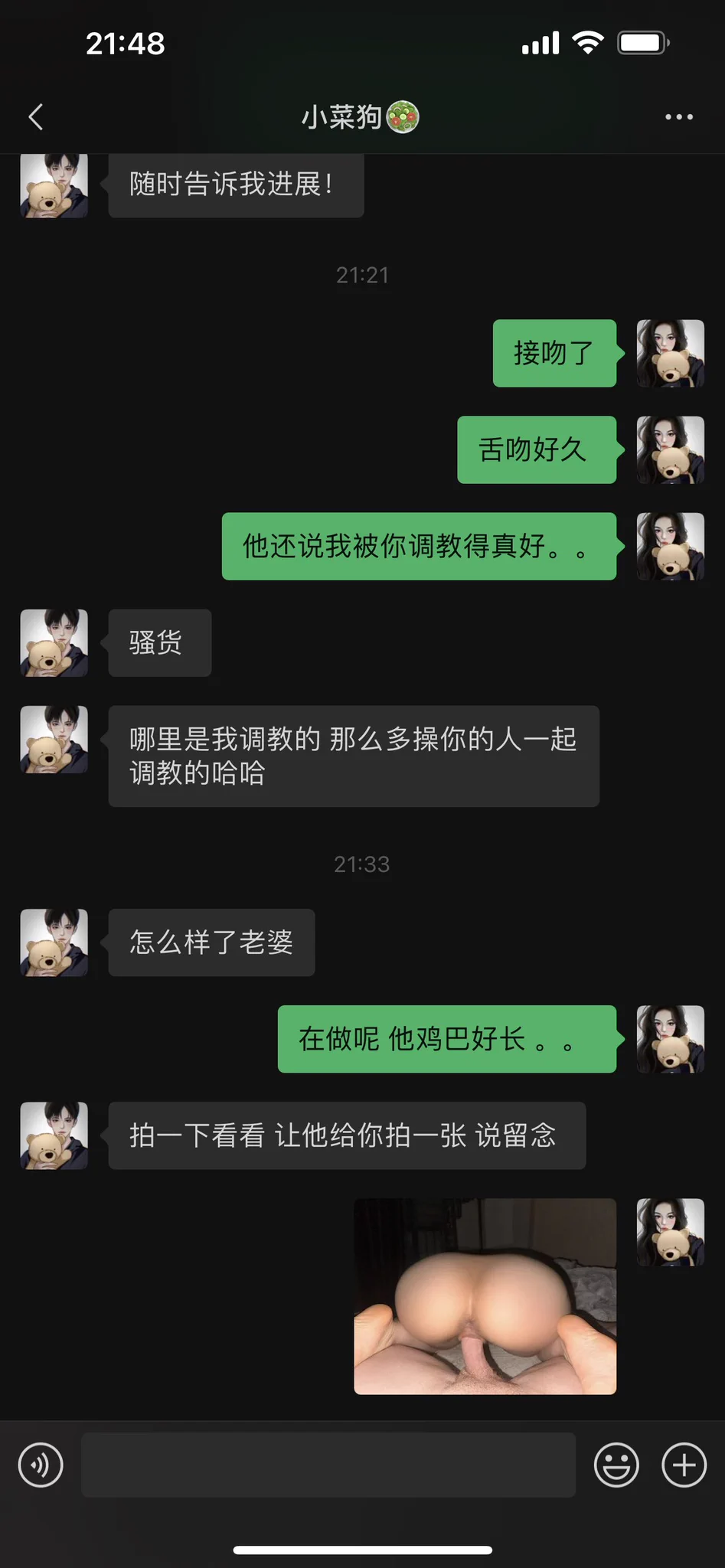Focus the message text field
This screenshot has height=1568, width=725.
[328, 1465]
